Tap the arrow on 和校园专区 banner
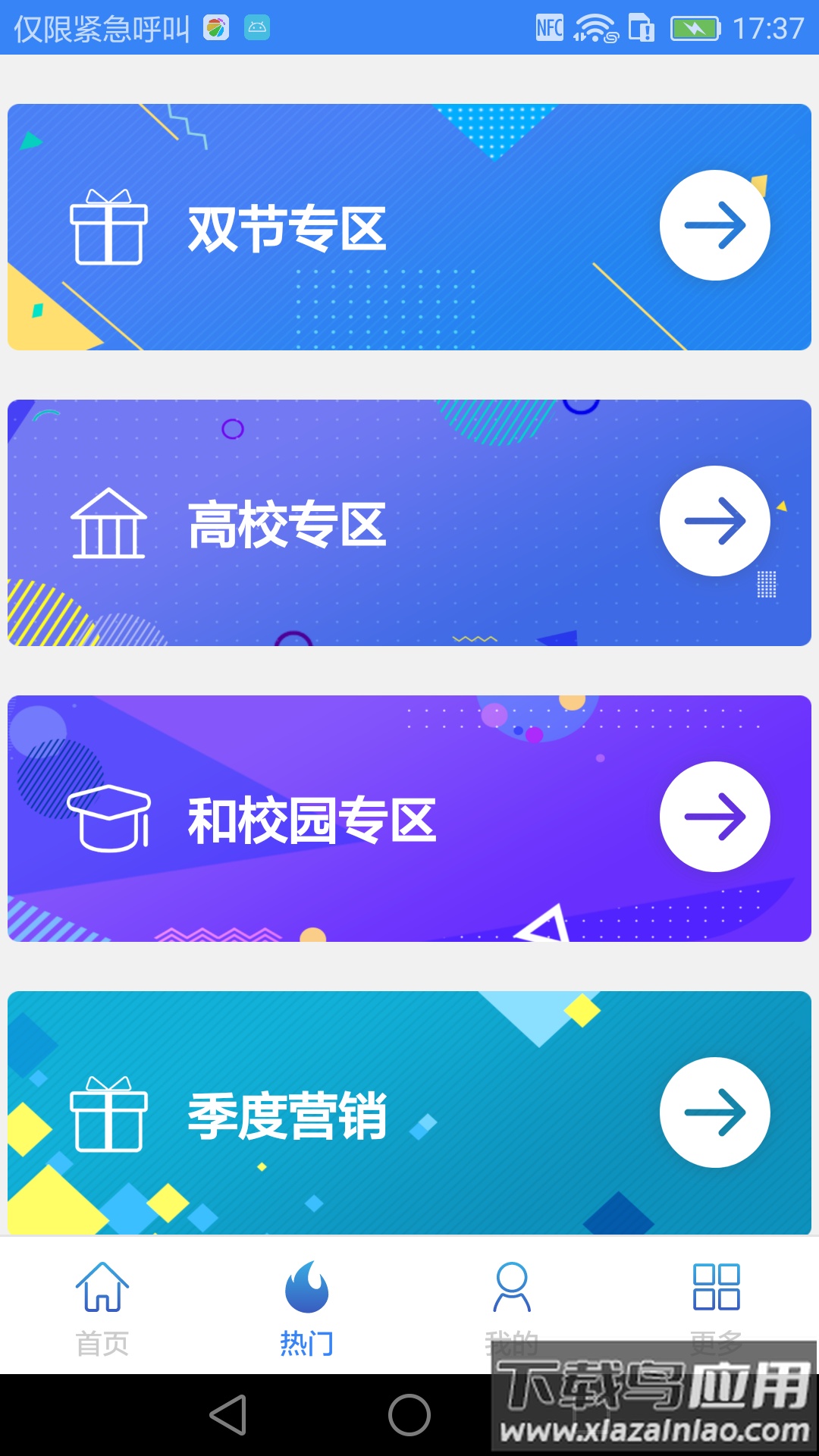 714,817
